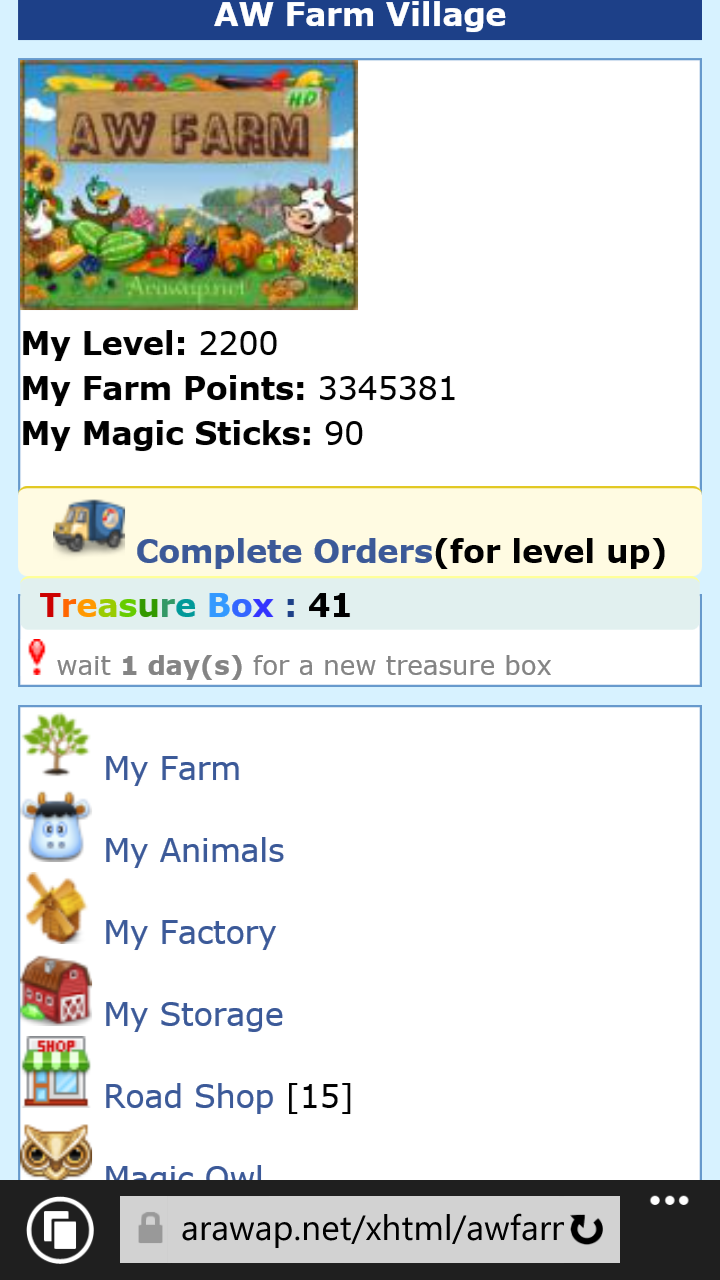Check My Storage
This screenshot has height=1280, width=720.
[x=194, y=1015]
